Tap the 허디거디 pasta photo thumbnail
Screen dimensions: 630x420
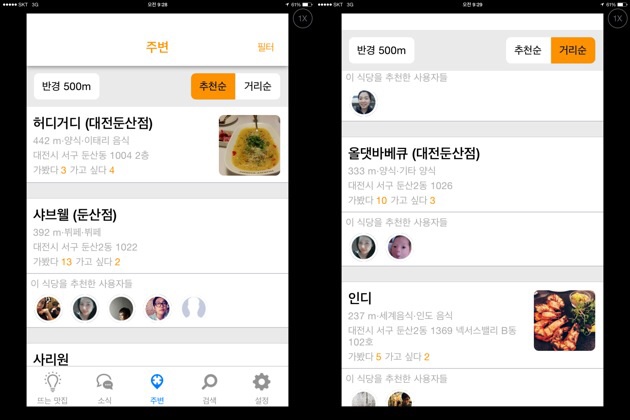coord(249,145)
